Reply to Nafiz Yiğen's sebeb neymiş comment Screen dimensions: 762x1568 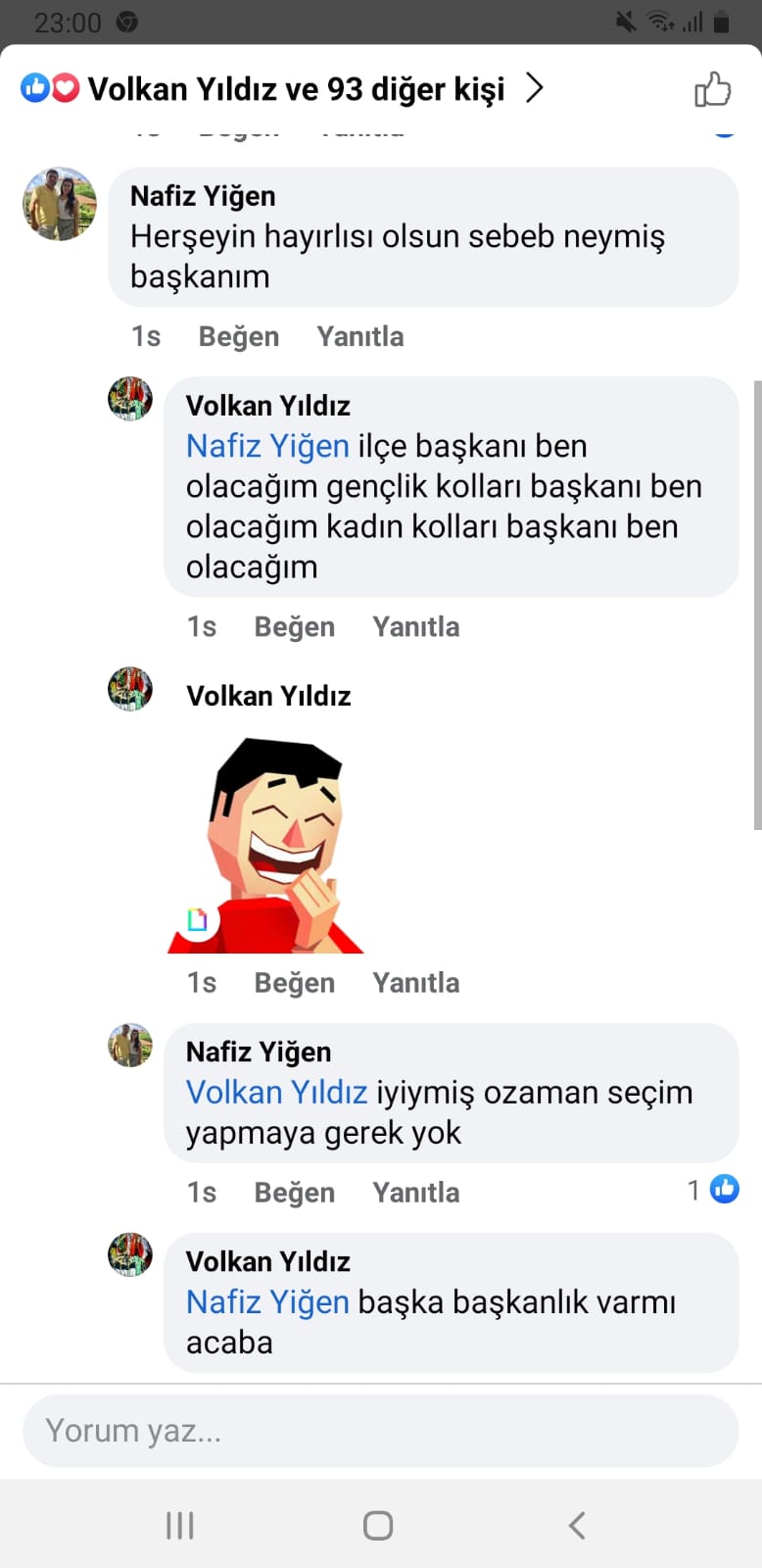pyautogui.click(x=359, y=336)
